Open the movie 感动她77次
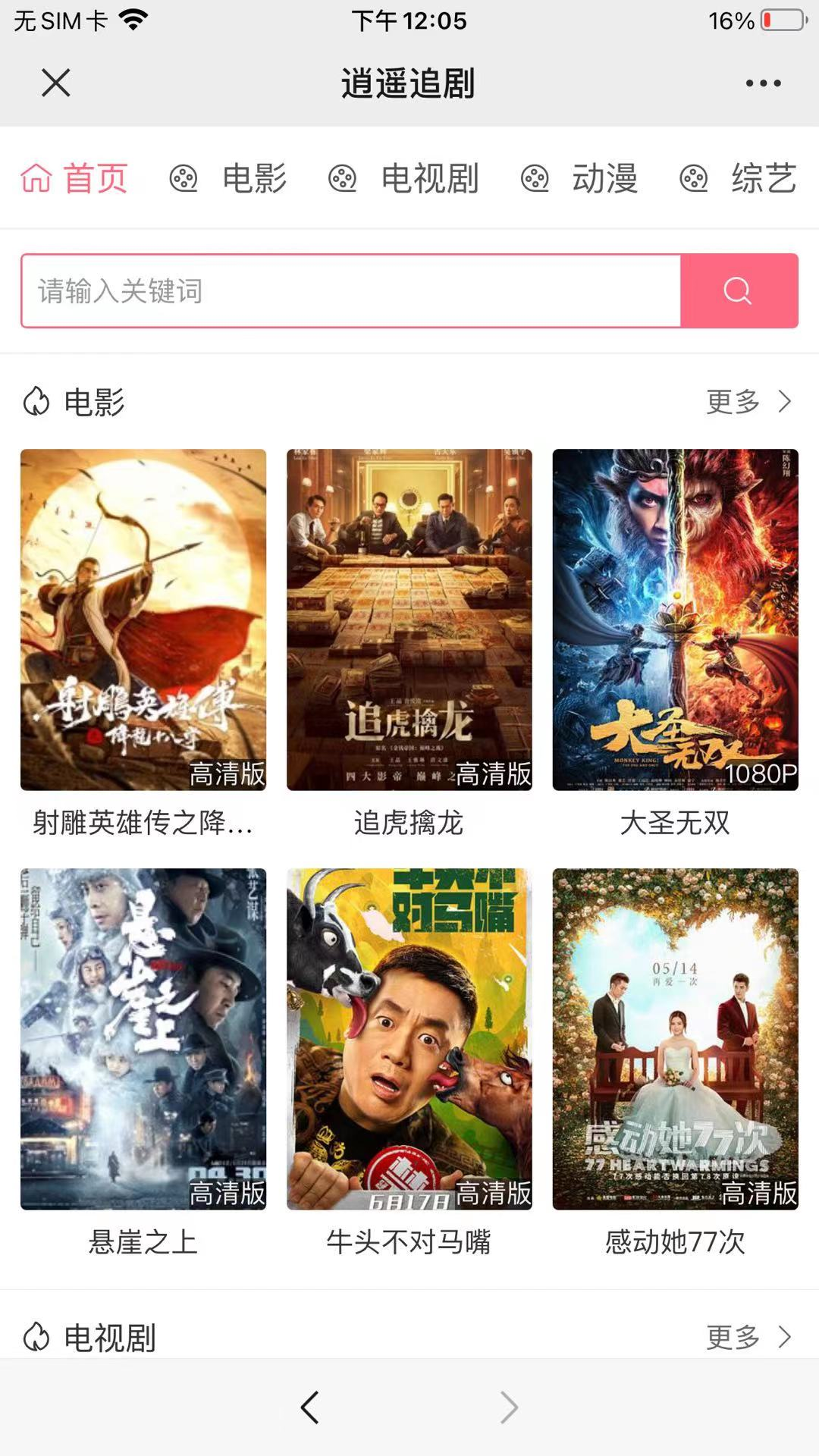 coord(675,1039)
